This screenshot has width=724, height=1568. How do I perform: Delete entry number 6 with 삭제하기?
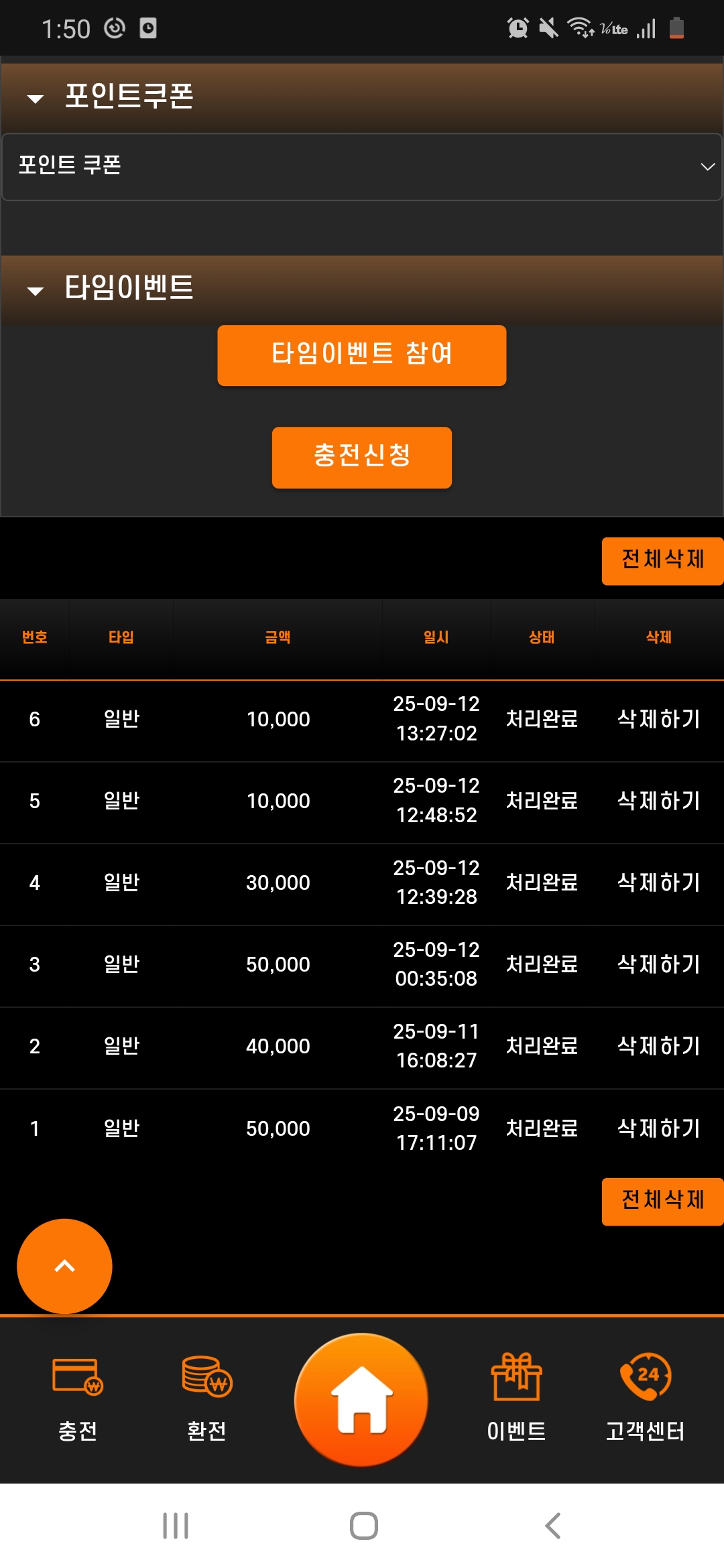coord(658,720)
